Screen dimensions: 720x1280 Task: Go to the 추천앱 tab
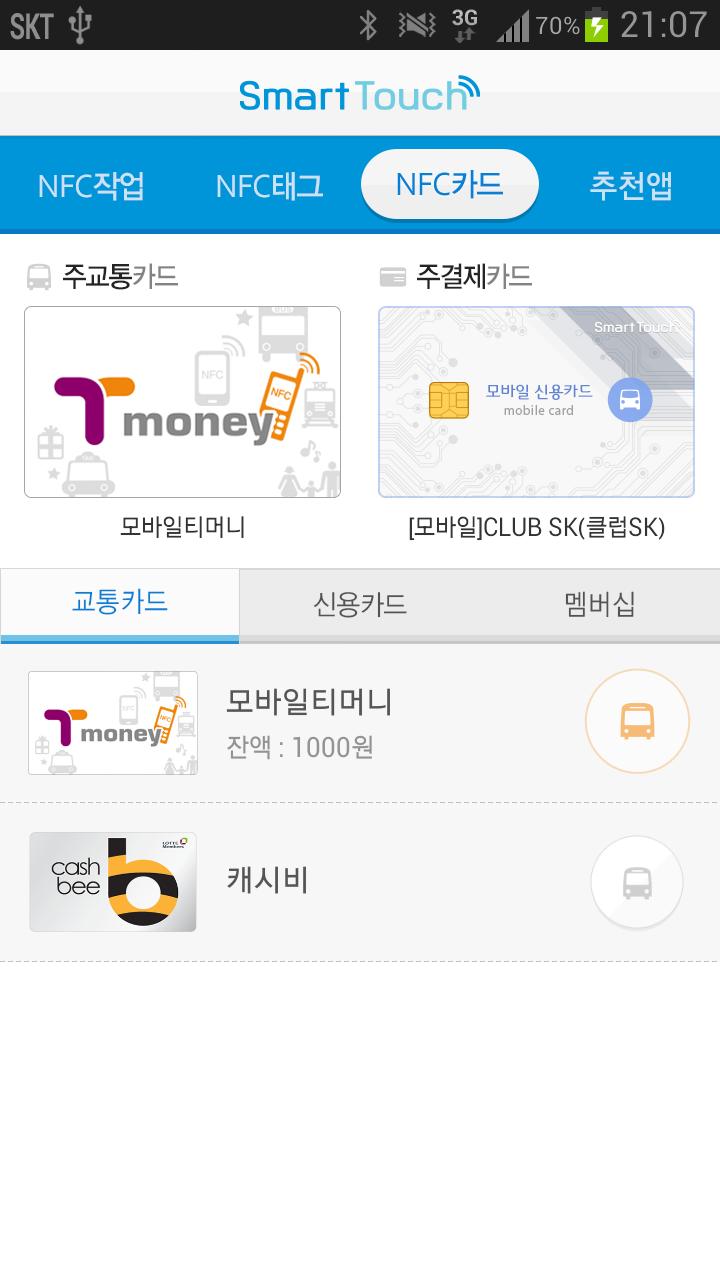[630, 185]
